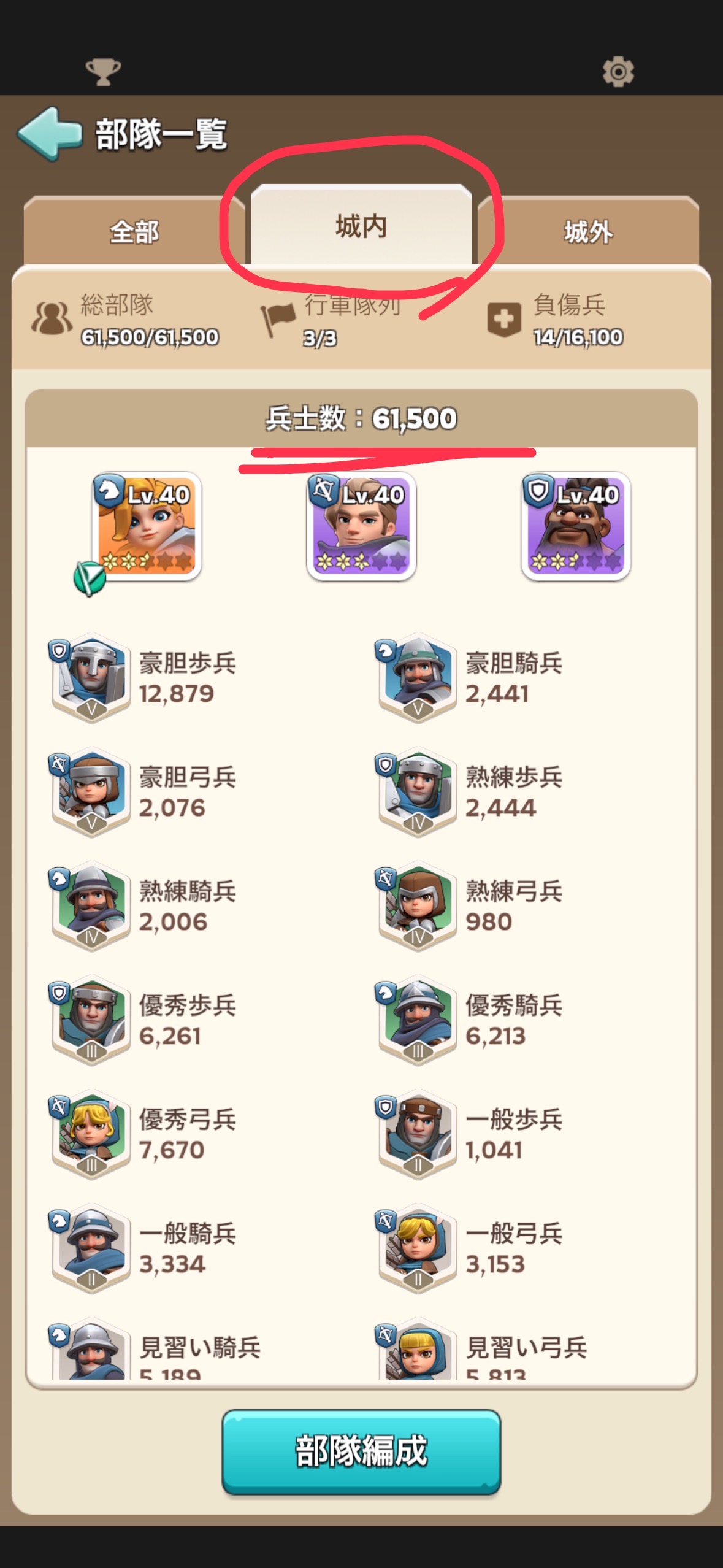The image size is (723, 1568).
Task: Open the orange Lv.40 cavalry hero
Action: tap(147, 526)
